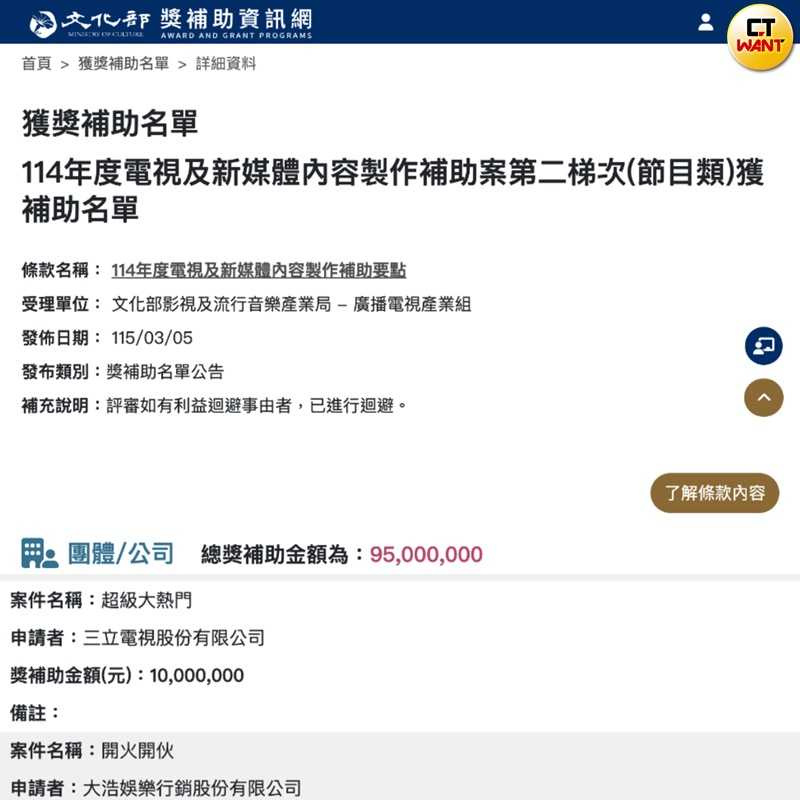This screenshot has height=800, width=800.
Task: Open the blue floating support chat icon
Action: [763, 346]
